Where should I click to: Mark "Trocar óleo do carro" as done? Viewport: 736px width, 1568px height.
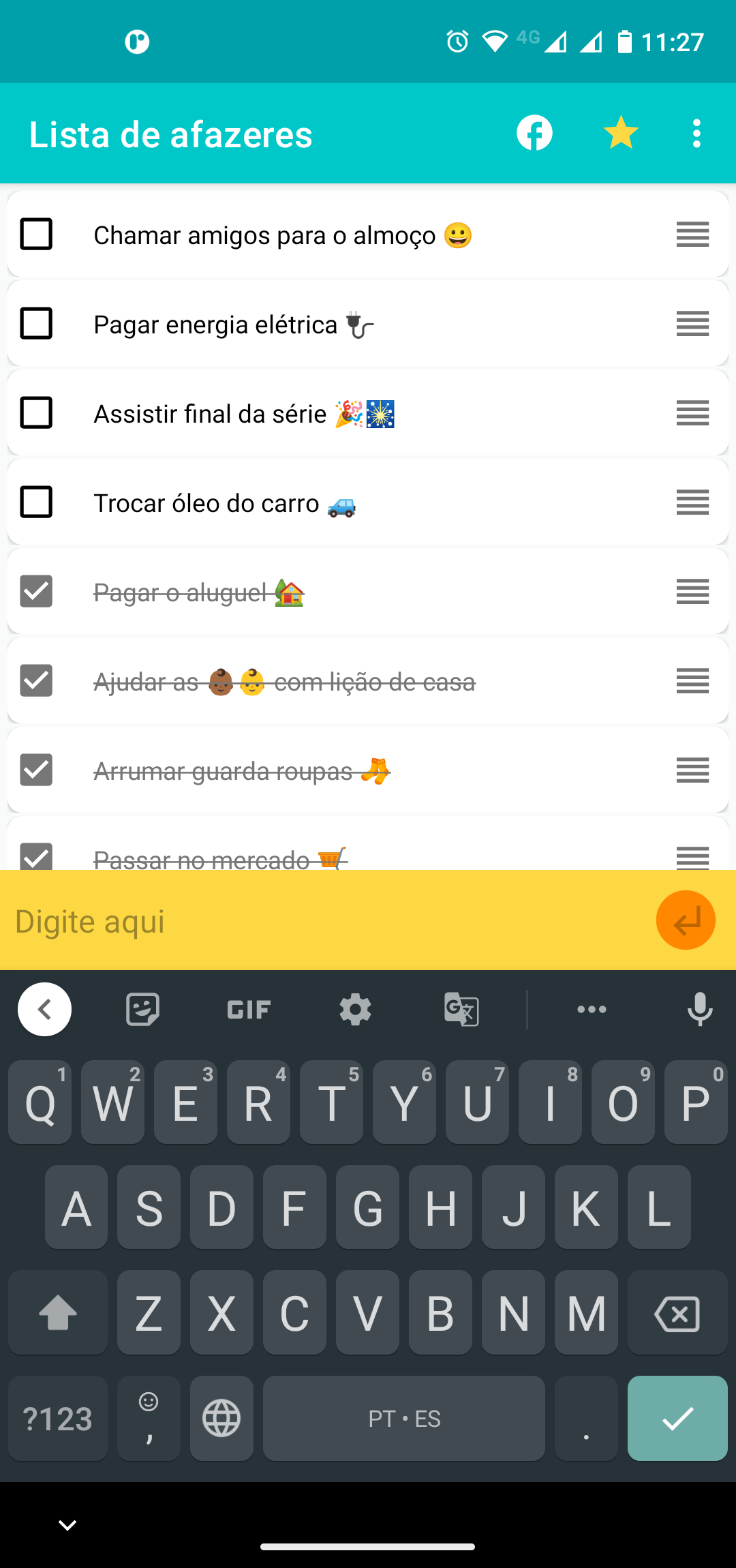tap(37, 502)
